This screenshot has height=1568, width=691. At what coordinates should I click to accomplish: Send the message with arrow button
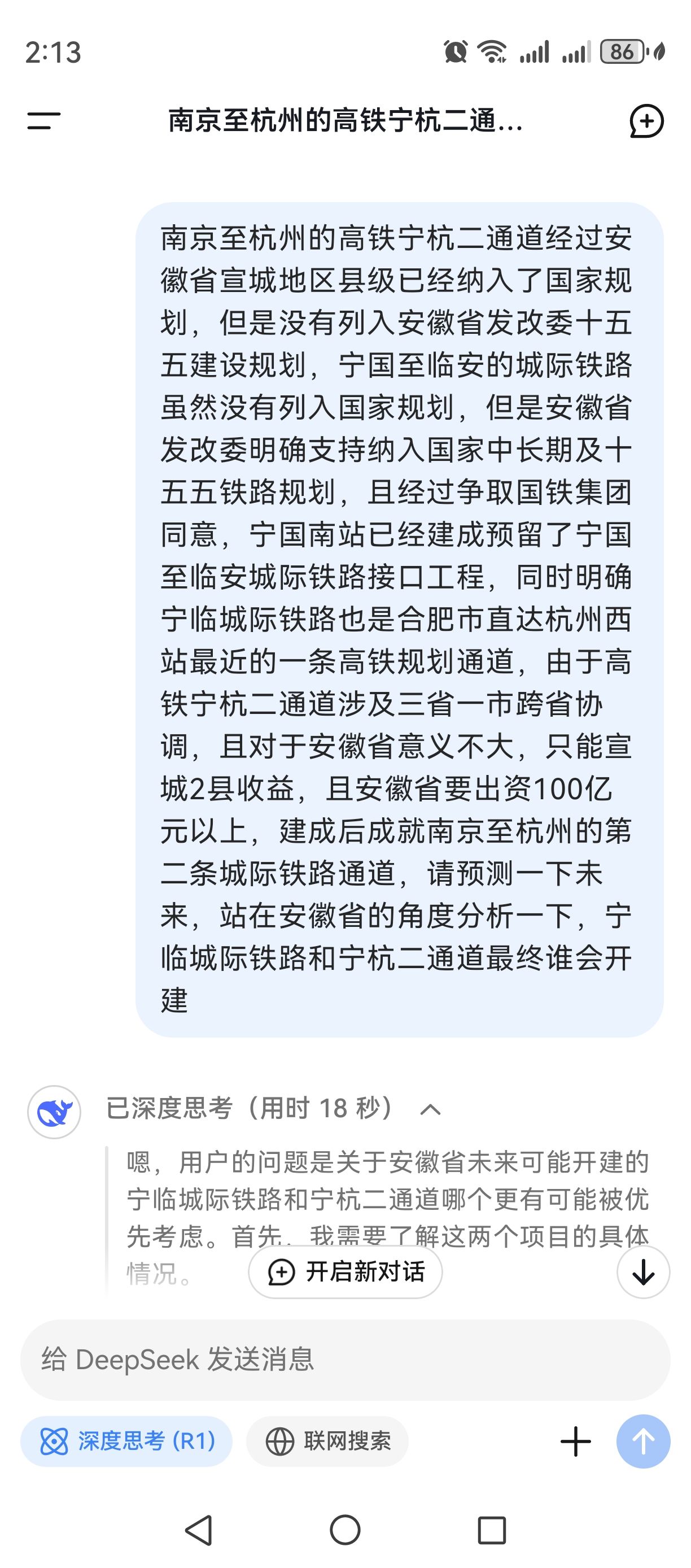tap(643, 1441)
